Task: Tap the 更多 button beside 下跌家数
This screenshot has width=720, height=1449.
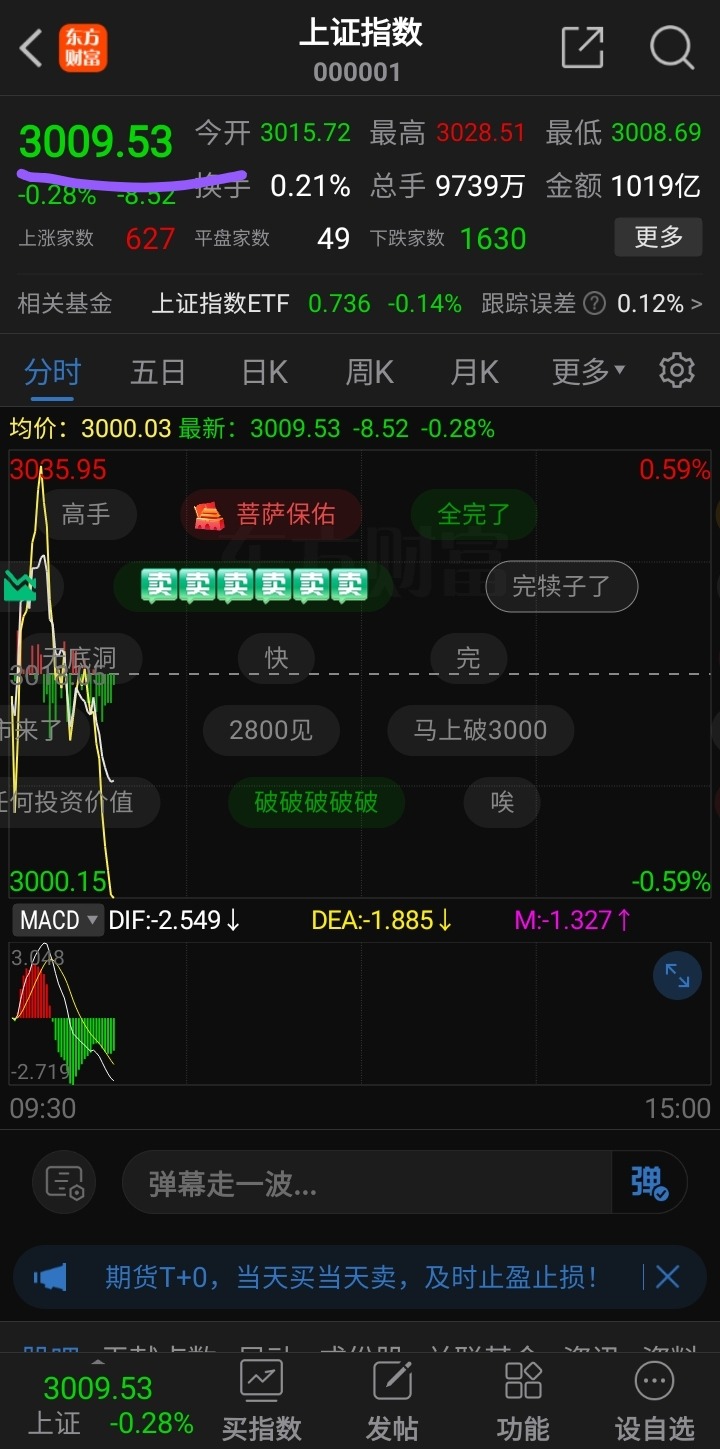Action: click(x=658, y=238)
